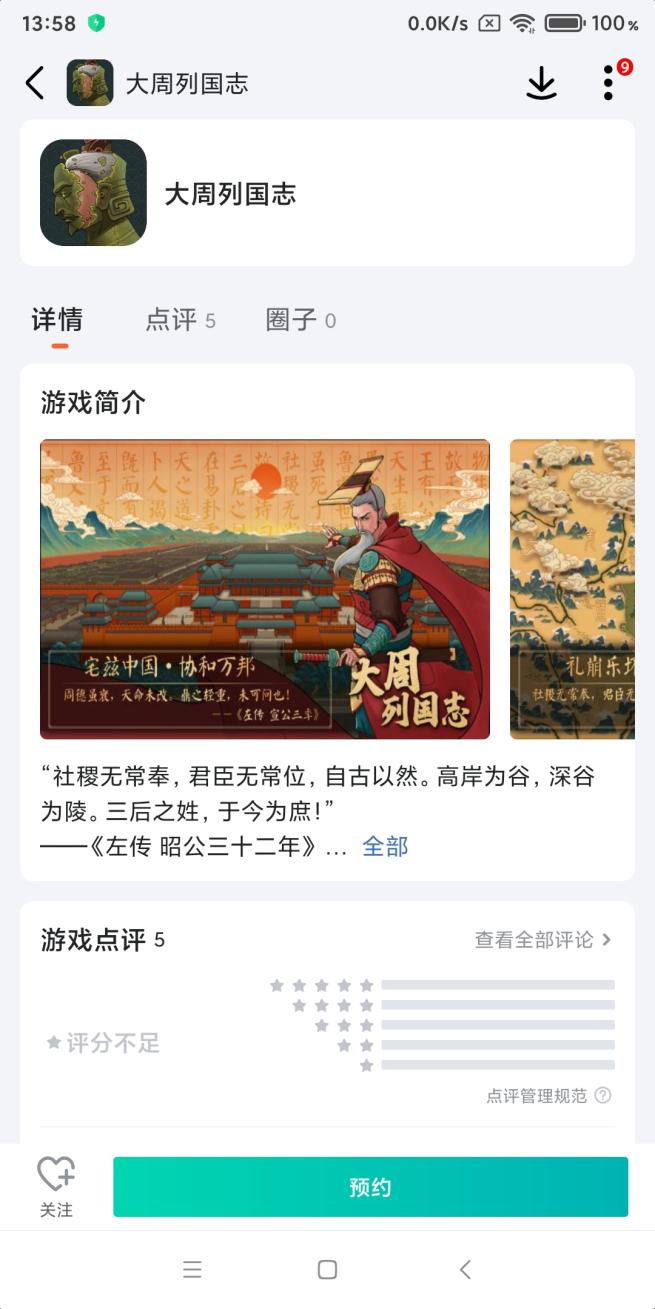Open the second screenshot showing the map
This screenshot has width=655, height=1309.
(572, 589)
